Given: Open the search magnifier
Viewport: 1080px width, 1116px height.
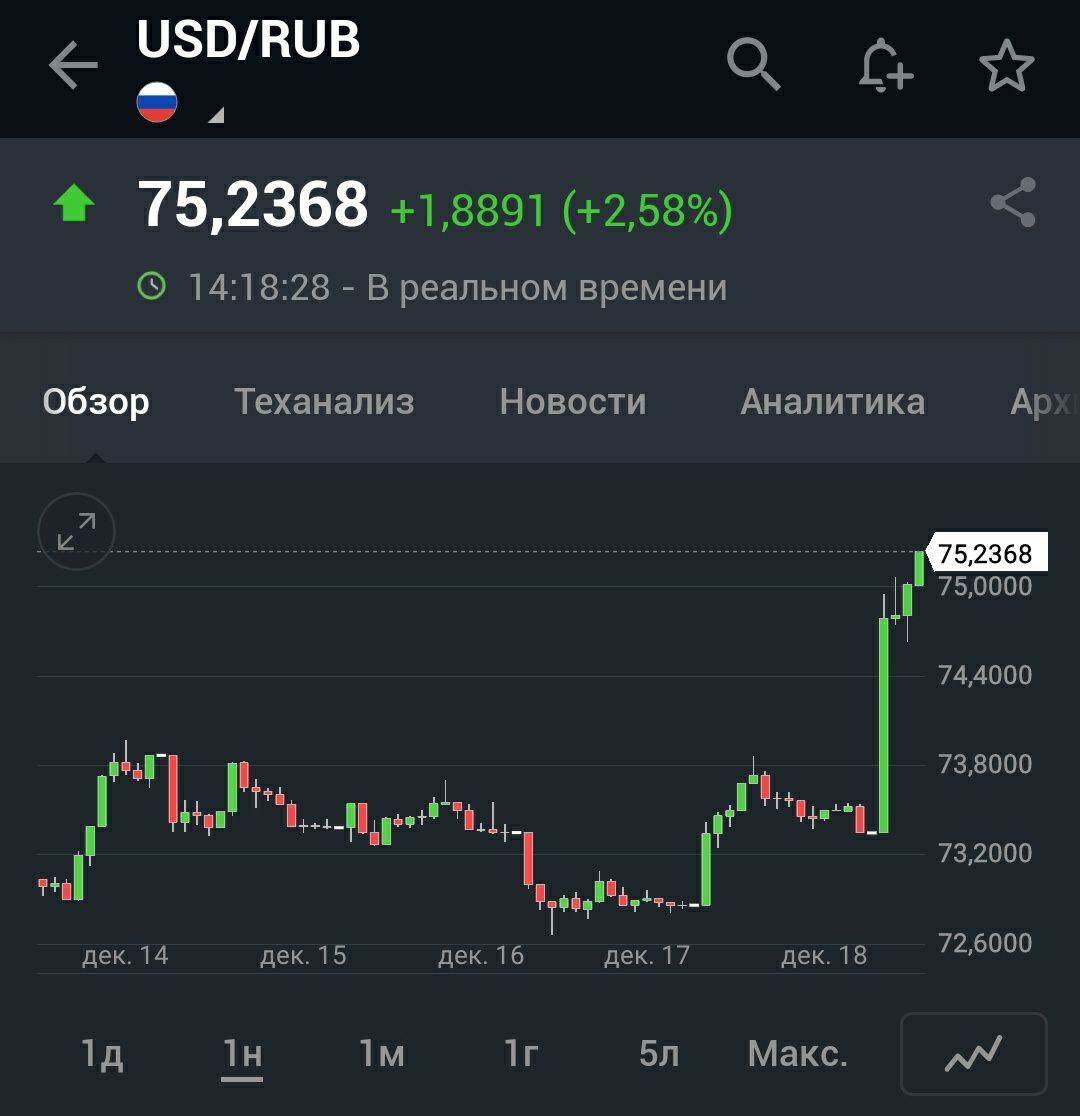Looking at the screenshot, I should tap(753, 65).
